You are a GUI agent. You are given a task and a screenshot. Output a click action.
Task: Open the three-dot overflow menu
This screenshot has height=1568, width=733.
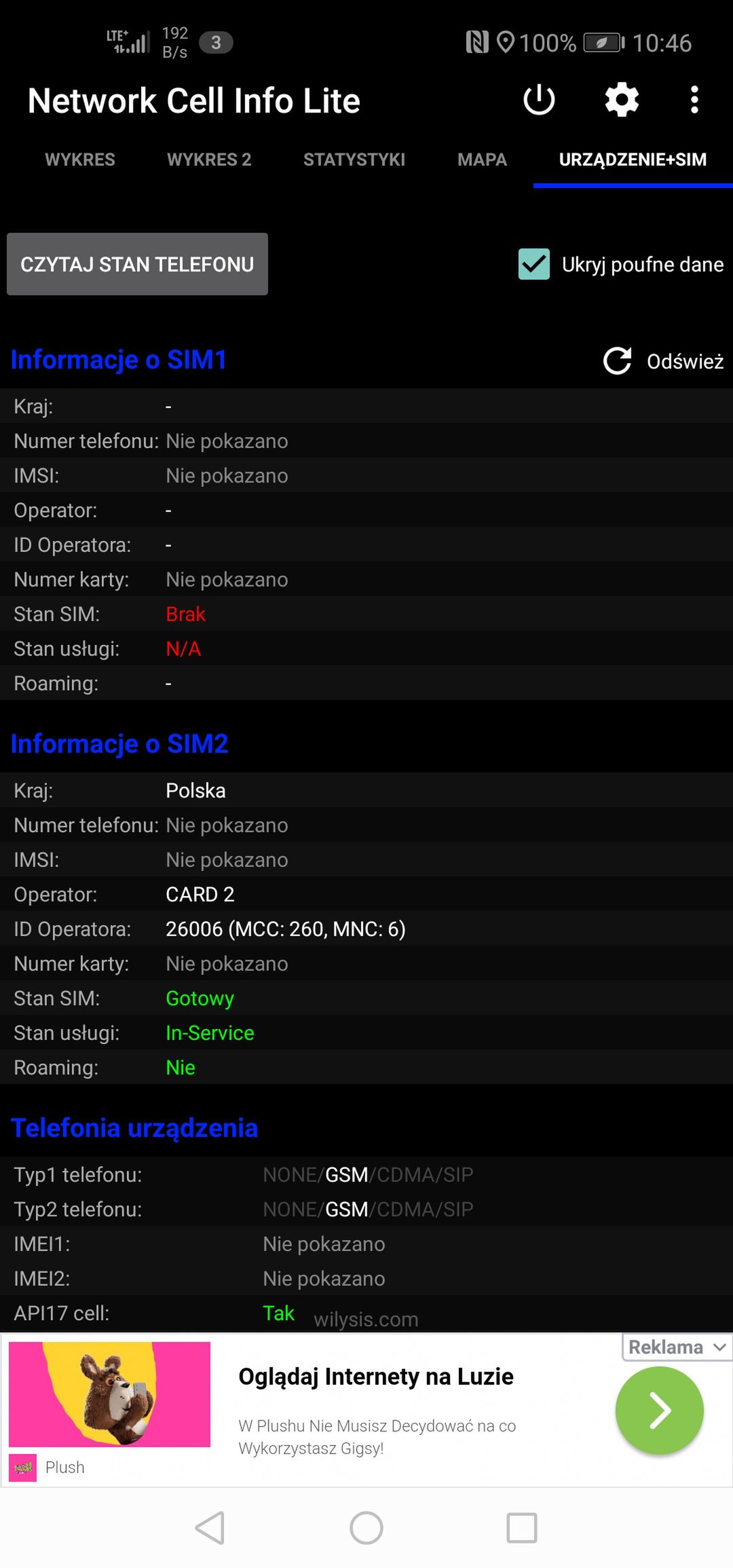[694, 100]
